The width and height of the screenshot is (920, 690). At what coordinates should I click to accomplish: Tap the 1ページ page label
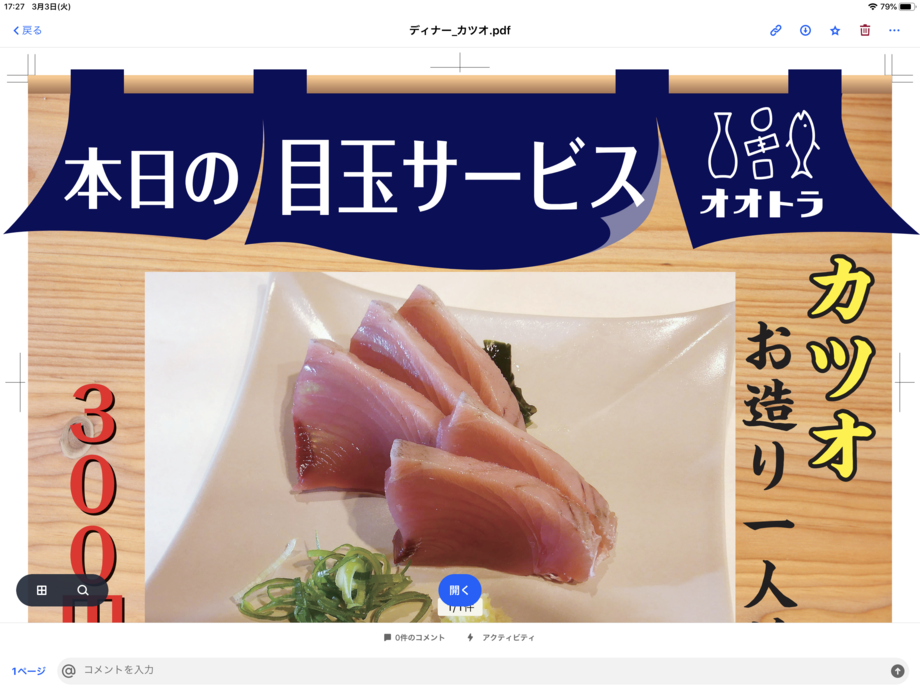(x=28, y=671)
